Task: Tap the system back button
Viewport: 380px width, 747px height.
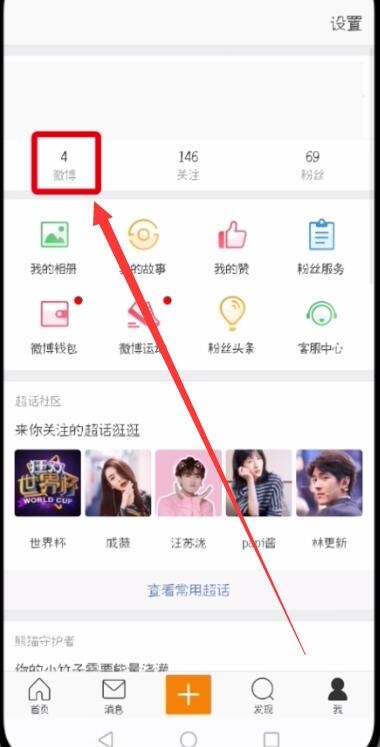Action: [x=106, y=739]
